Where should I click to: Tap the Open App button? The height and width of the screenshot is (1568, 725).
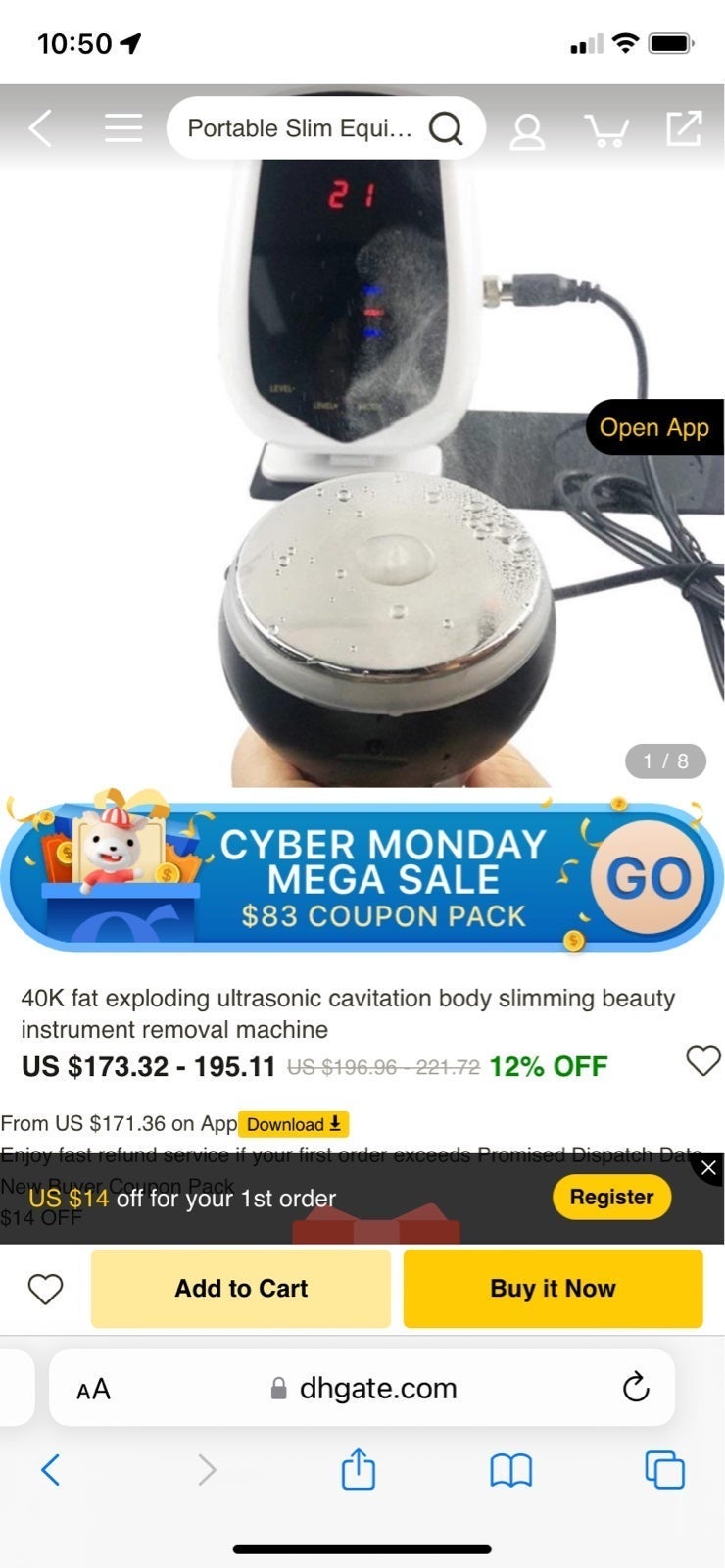point(654,427)
